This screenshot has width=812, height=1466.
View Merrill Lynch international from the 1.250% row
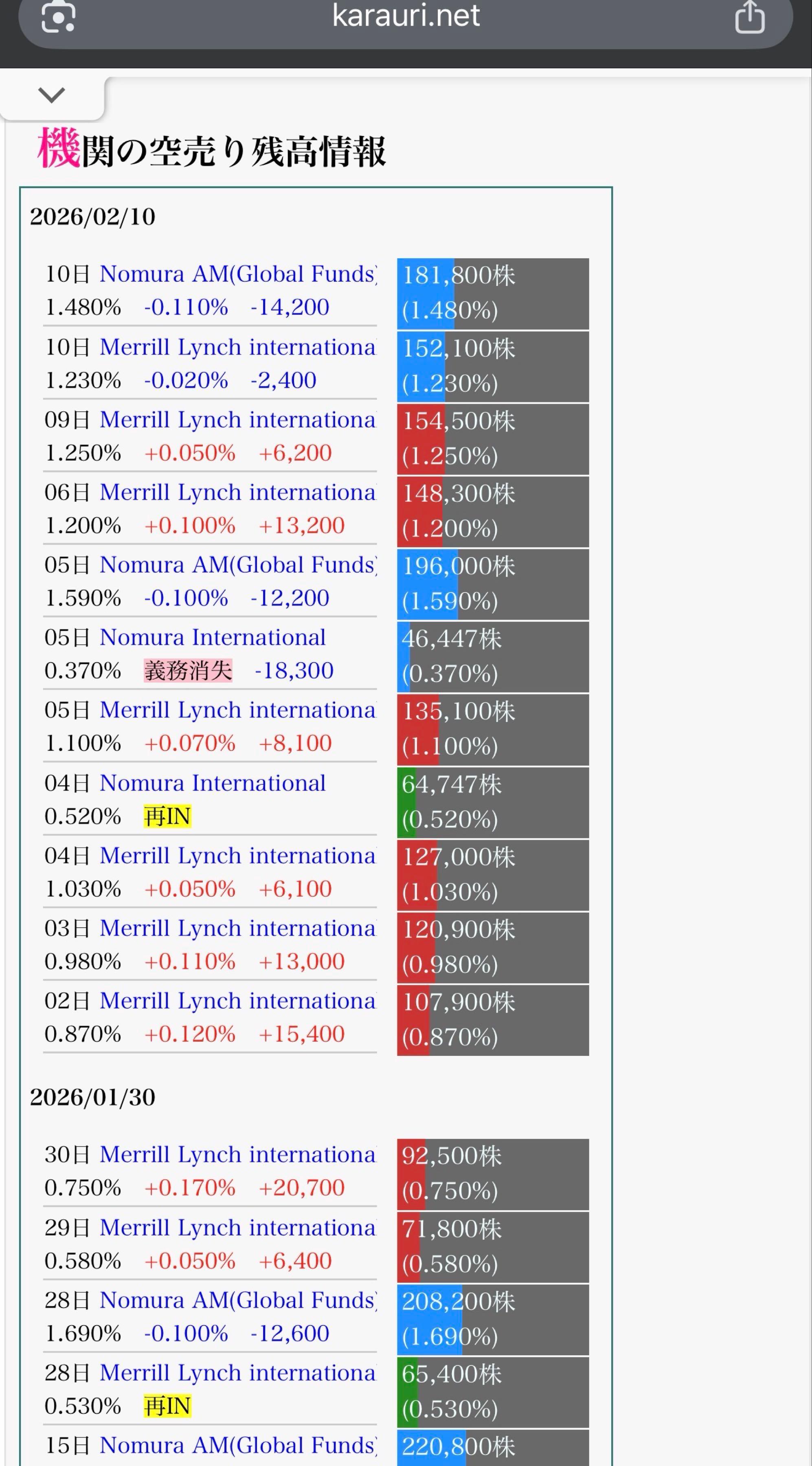[x=238, y=420]
